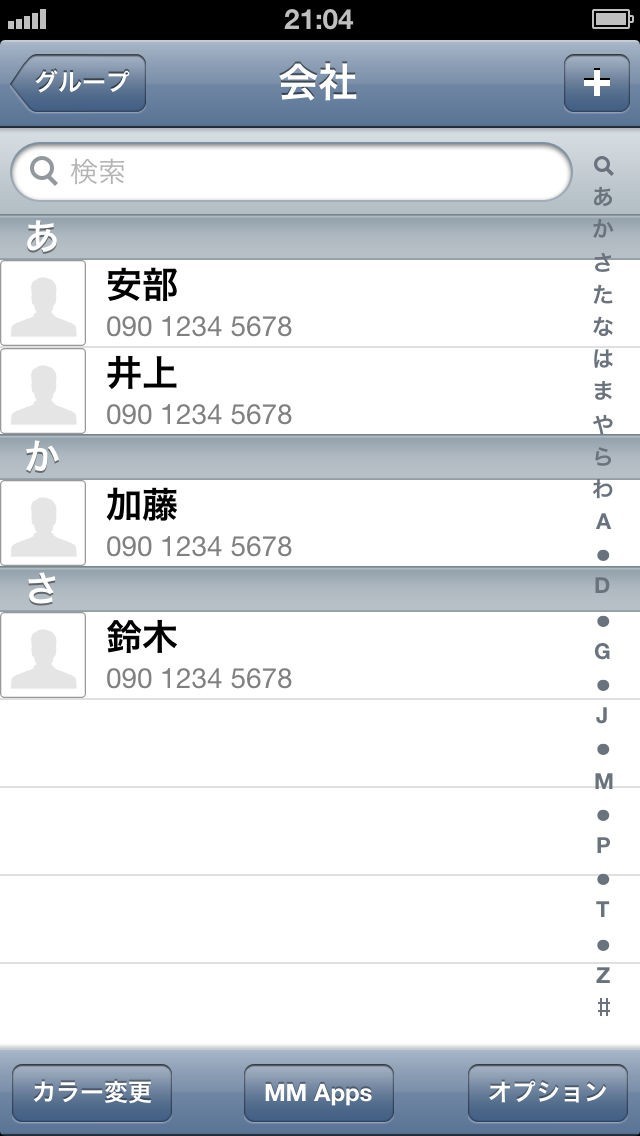
Task: Jump to Z in the side index
Action: (603, 975)
